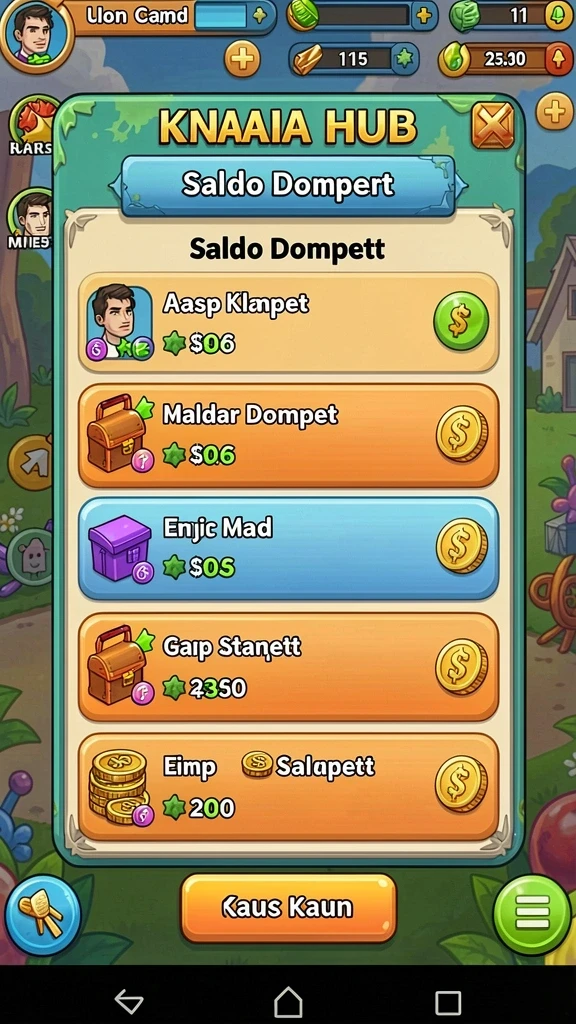Tap the plus on the green cash bar
Image resolution: width=576 pixels, height=1024 pixels.
tap(424, 16)
